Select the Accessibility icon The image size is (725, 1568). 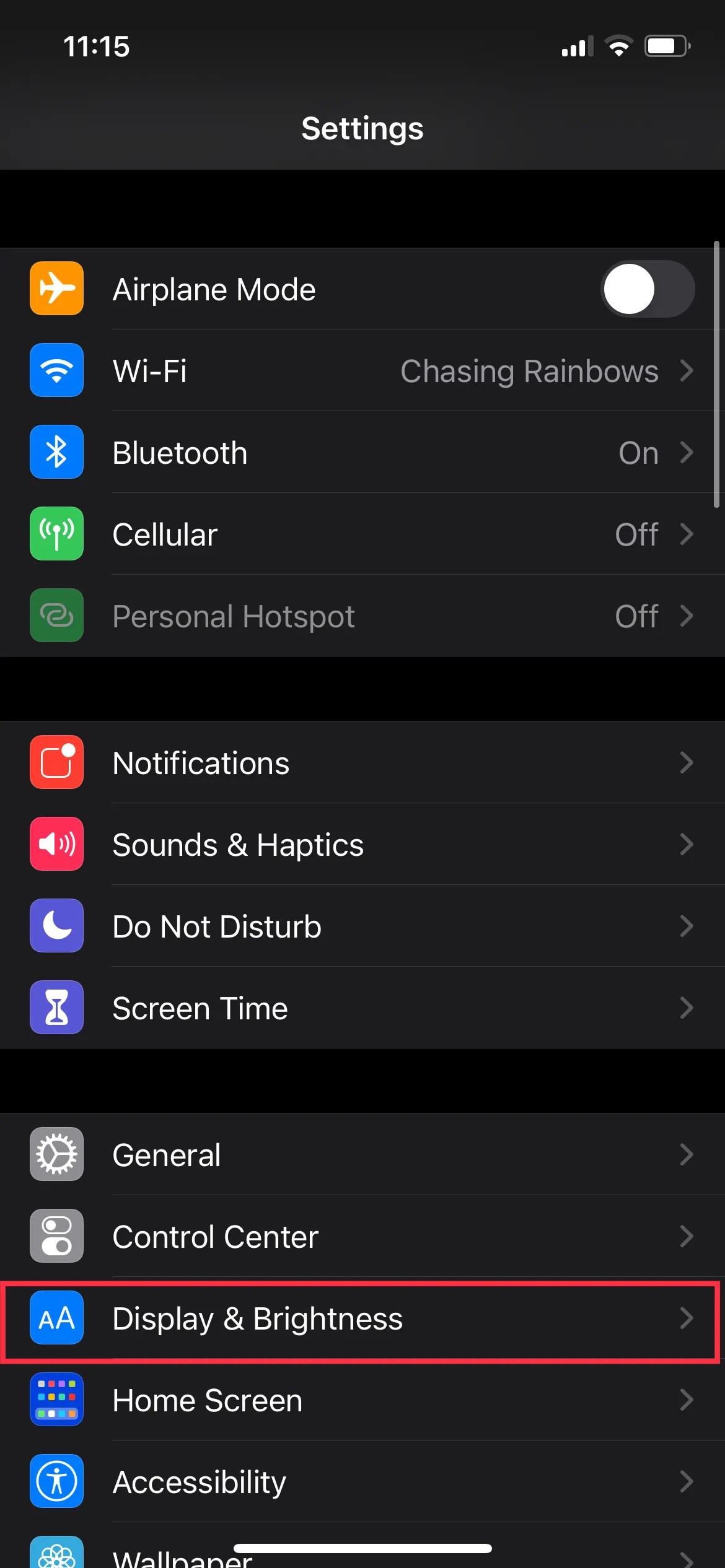[x=56, y=1481]
